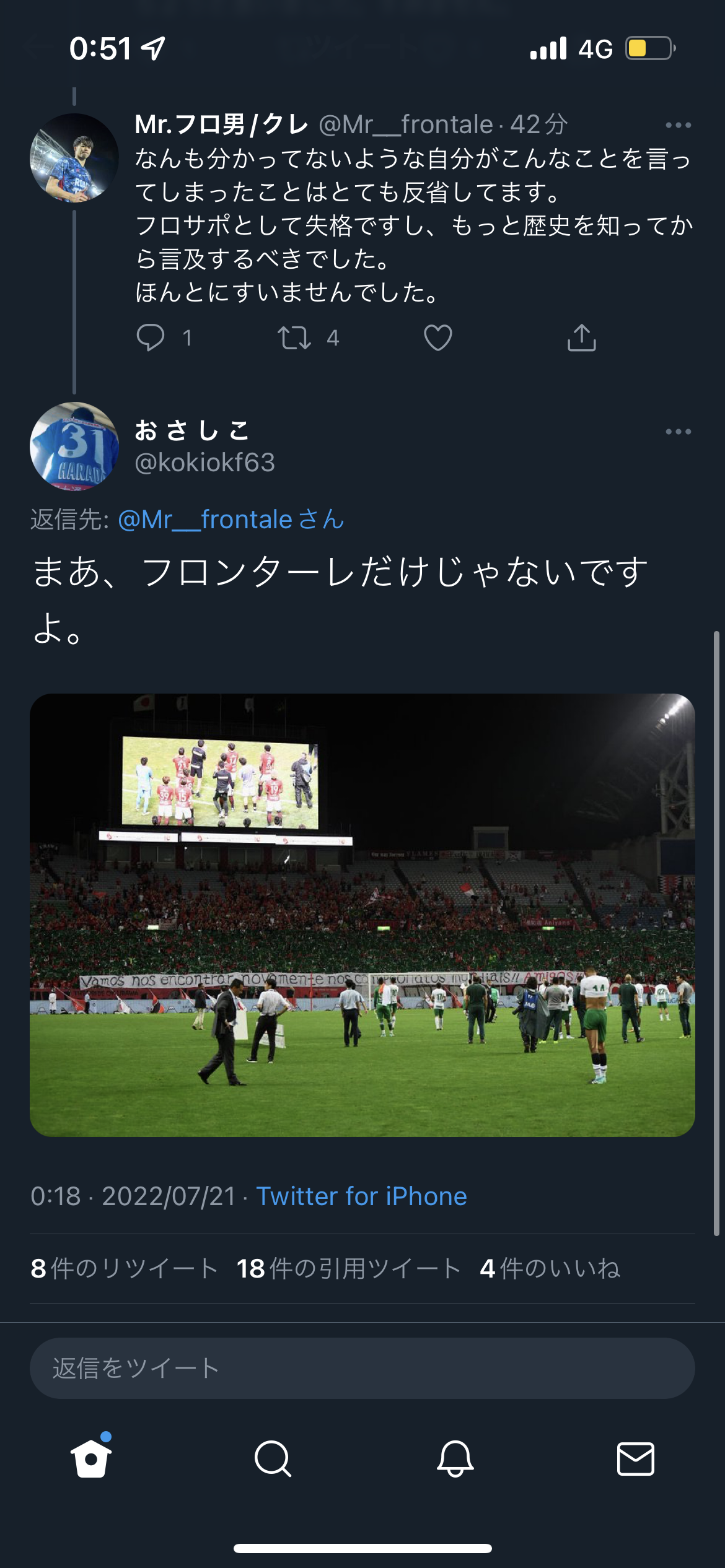Open the Twitter for iPhone source link

click(x=361, y=1196)
